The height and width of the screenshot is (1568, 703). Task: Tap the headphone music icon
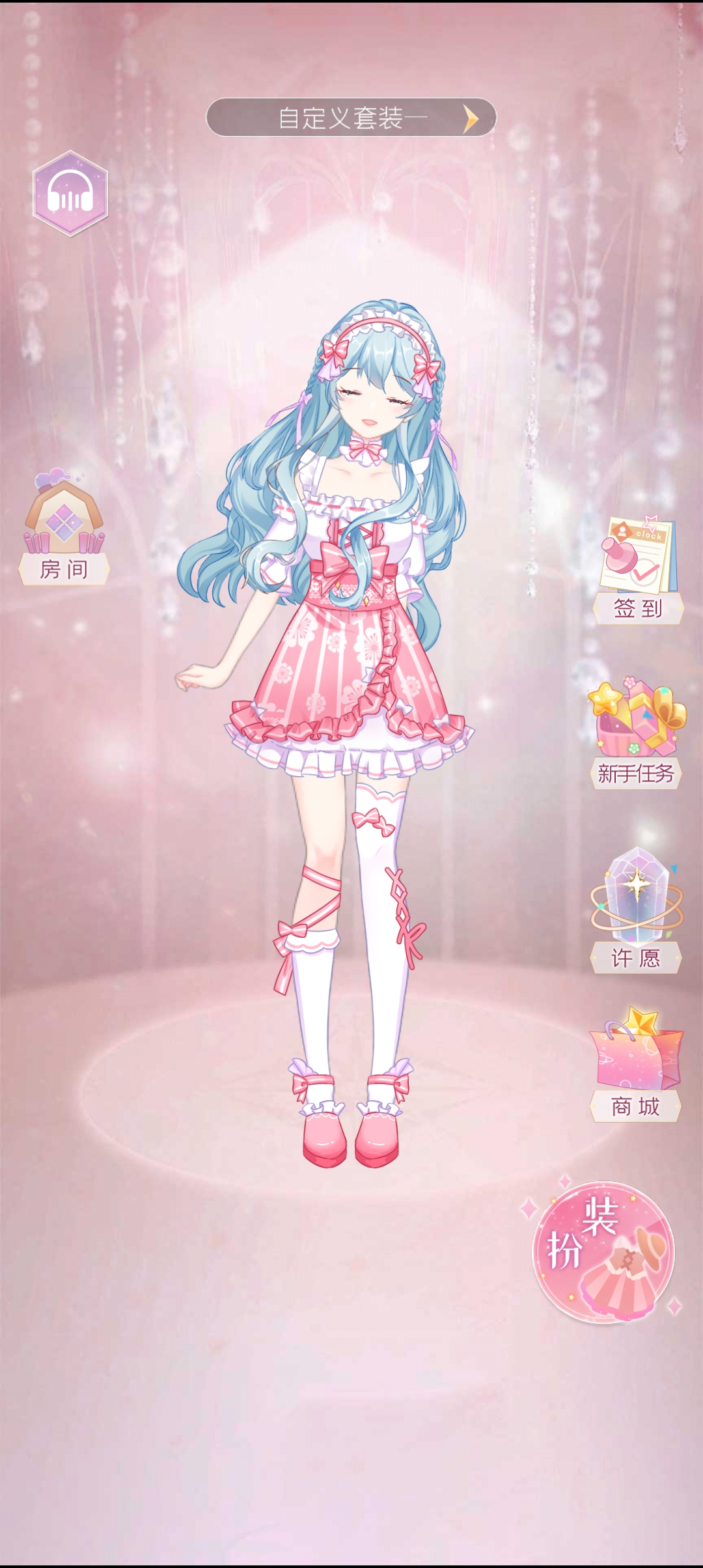click(70, 193)
